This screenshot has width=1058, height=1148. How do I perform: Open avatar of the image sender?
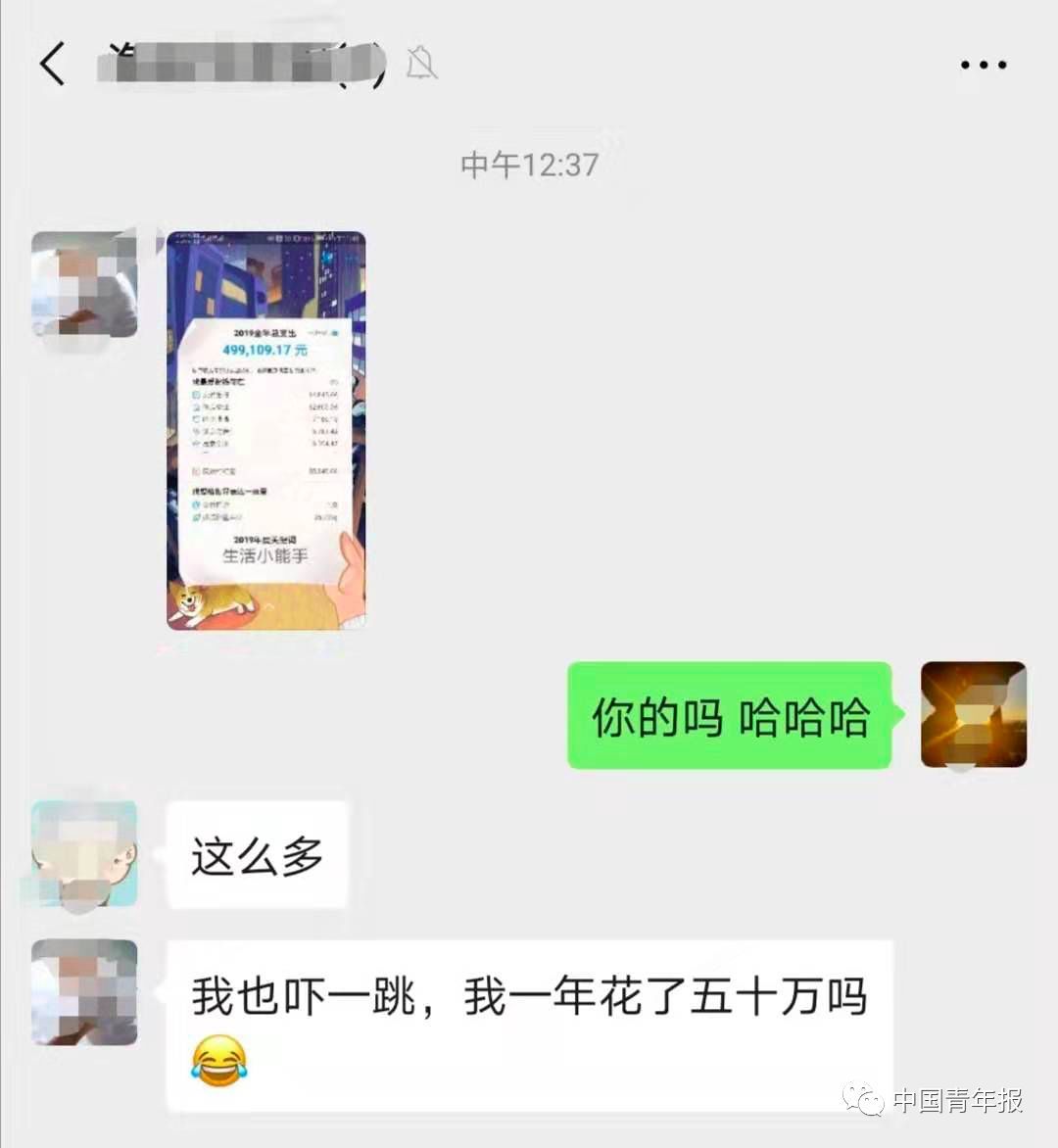point(84,285)
